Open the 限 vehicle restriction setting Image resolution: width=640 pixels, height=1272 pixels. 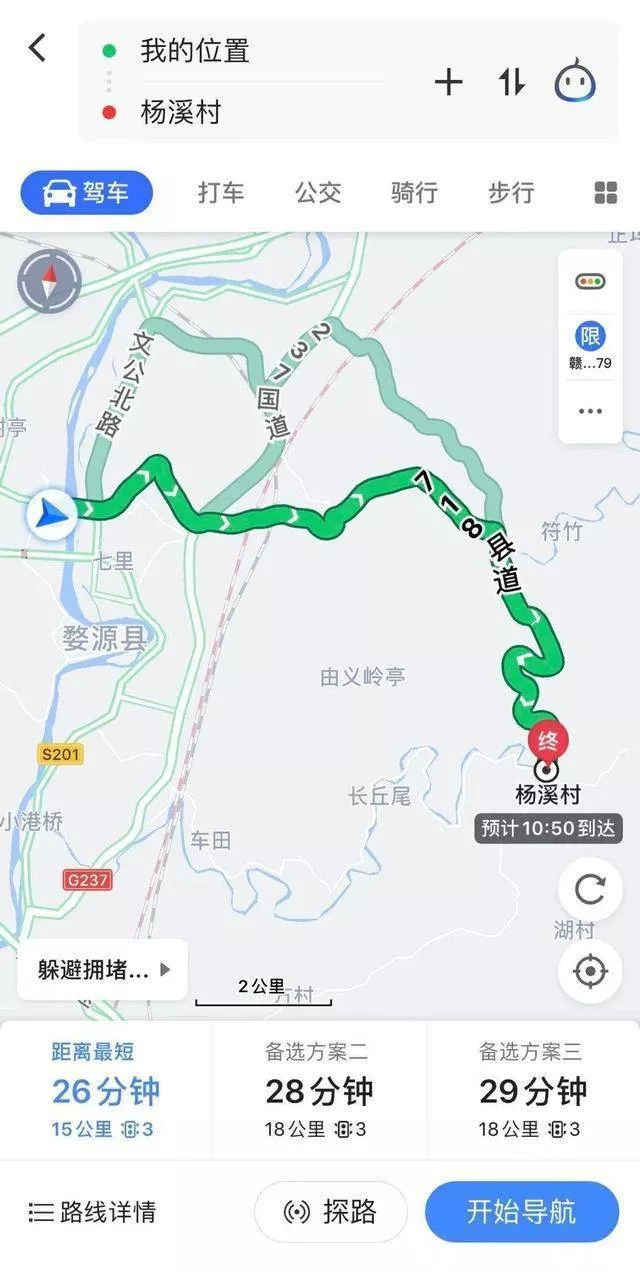590,346
